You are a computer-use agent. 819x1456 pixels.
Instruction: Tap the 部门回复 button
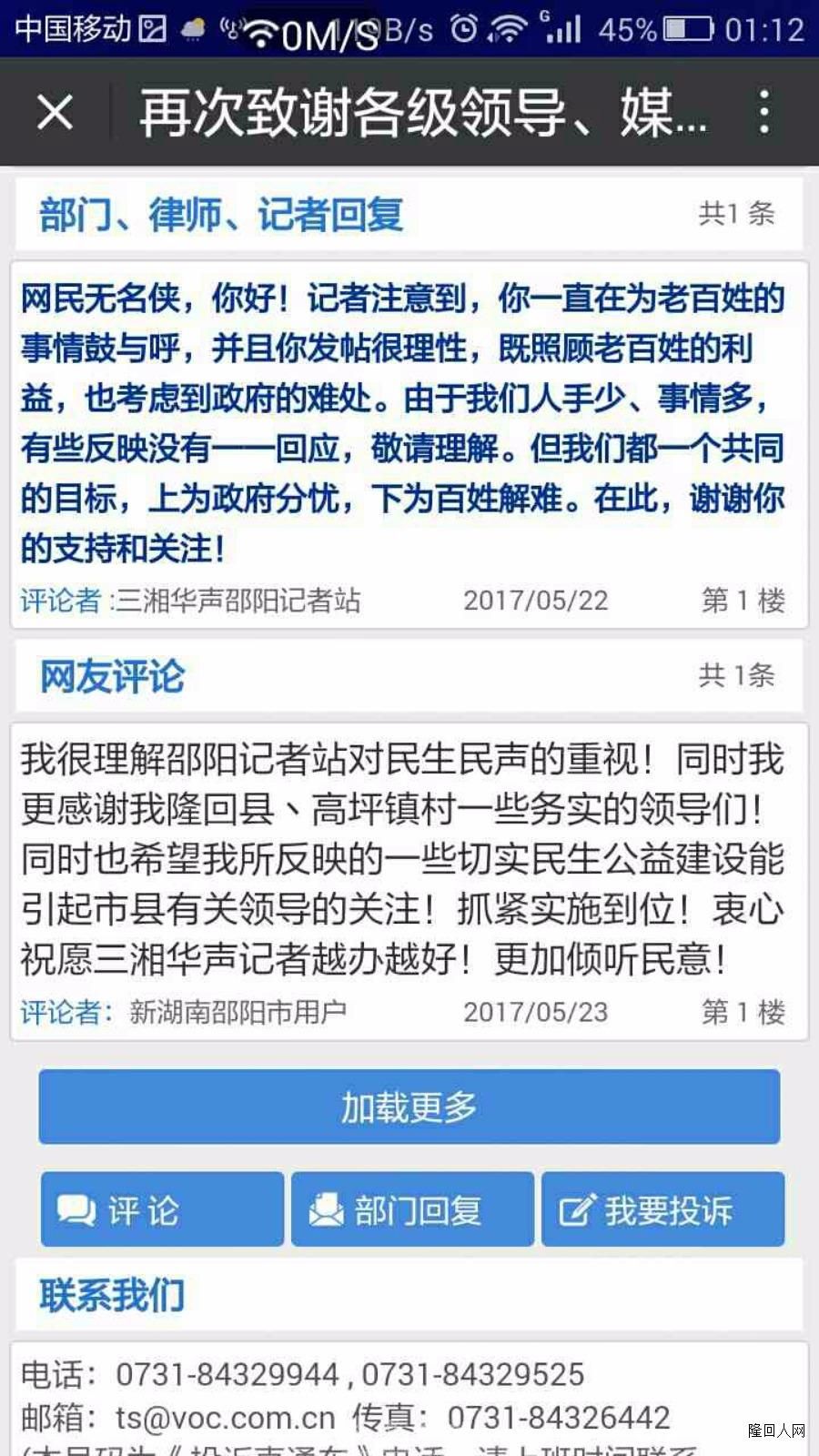412,1209
